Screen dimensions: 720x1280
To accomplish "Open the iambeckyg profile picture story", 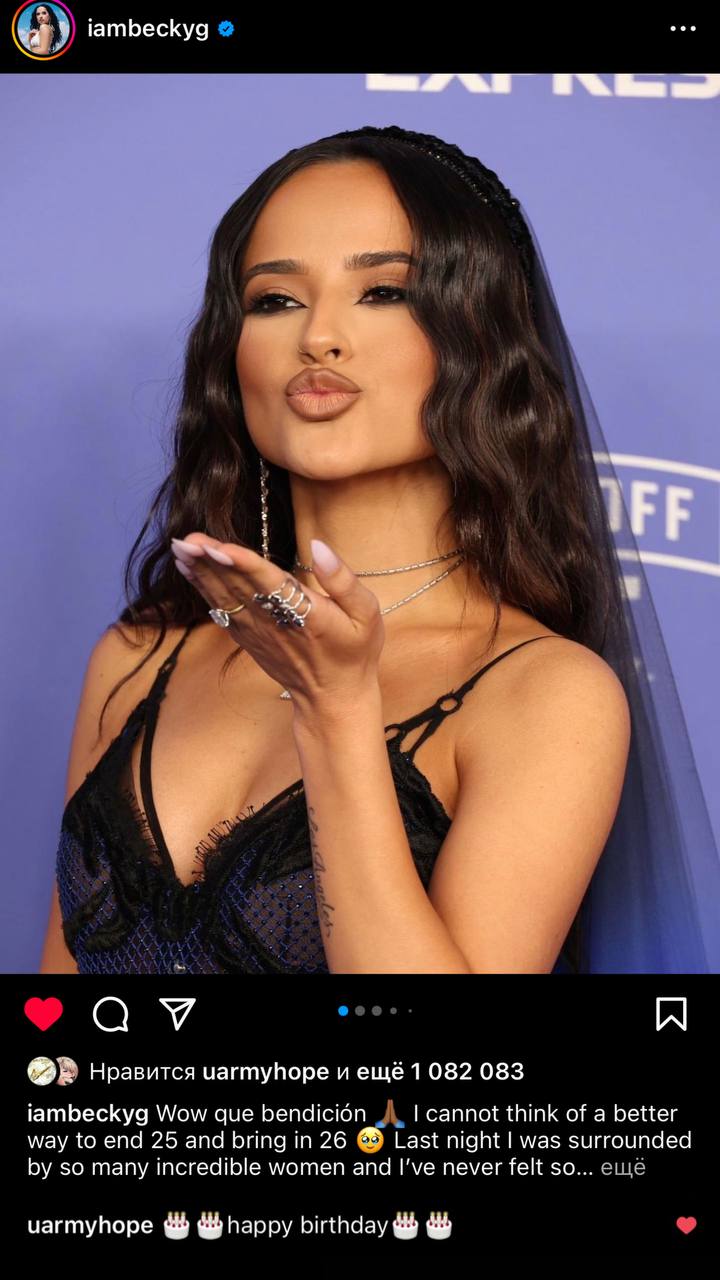I will 43,30.
